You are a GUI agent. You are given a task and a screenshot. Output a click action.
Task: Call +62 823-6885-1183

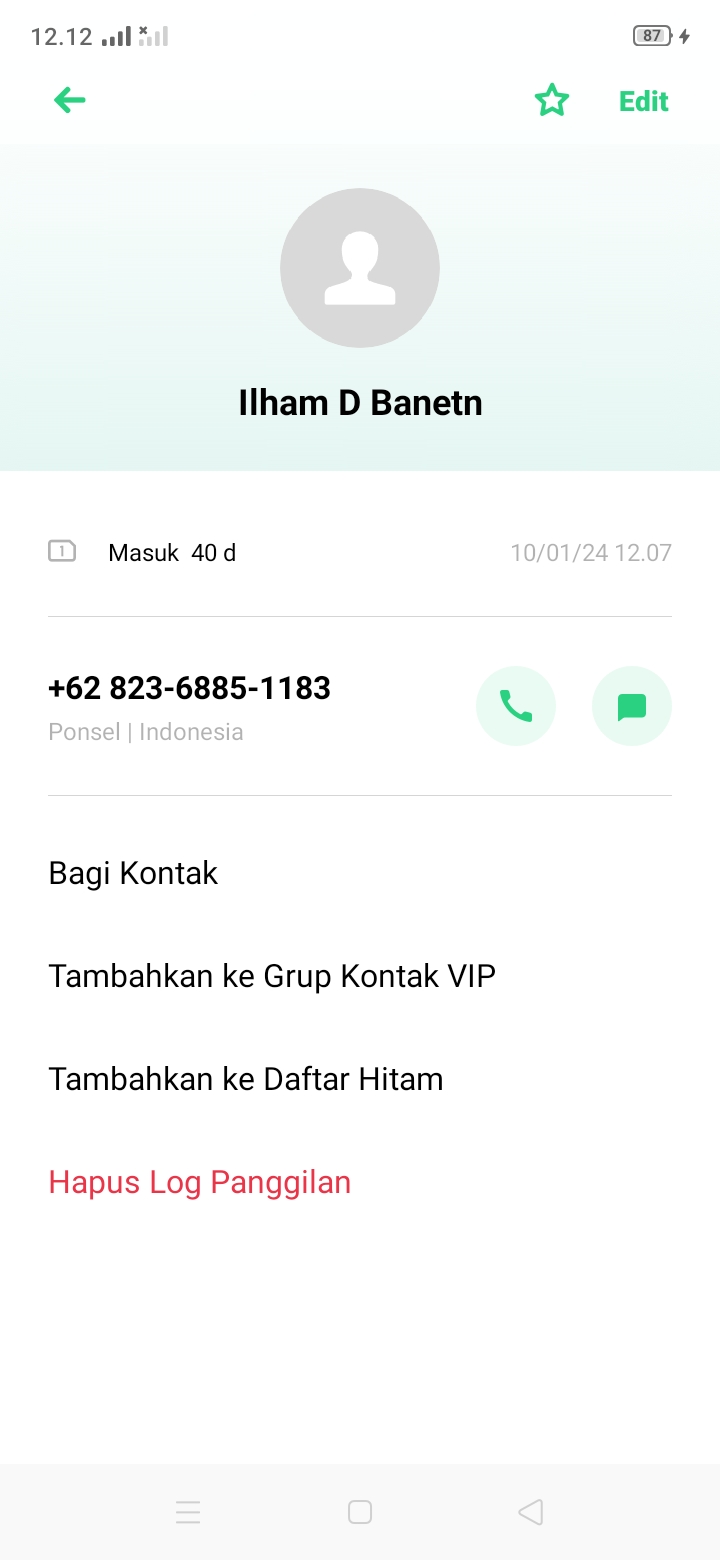[516, 707]
